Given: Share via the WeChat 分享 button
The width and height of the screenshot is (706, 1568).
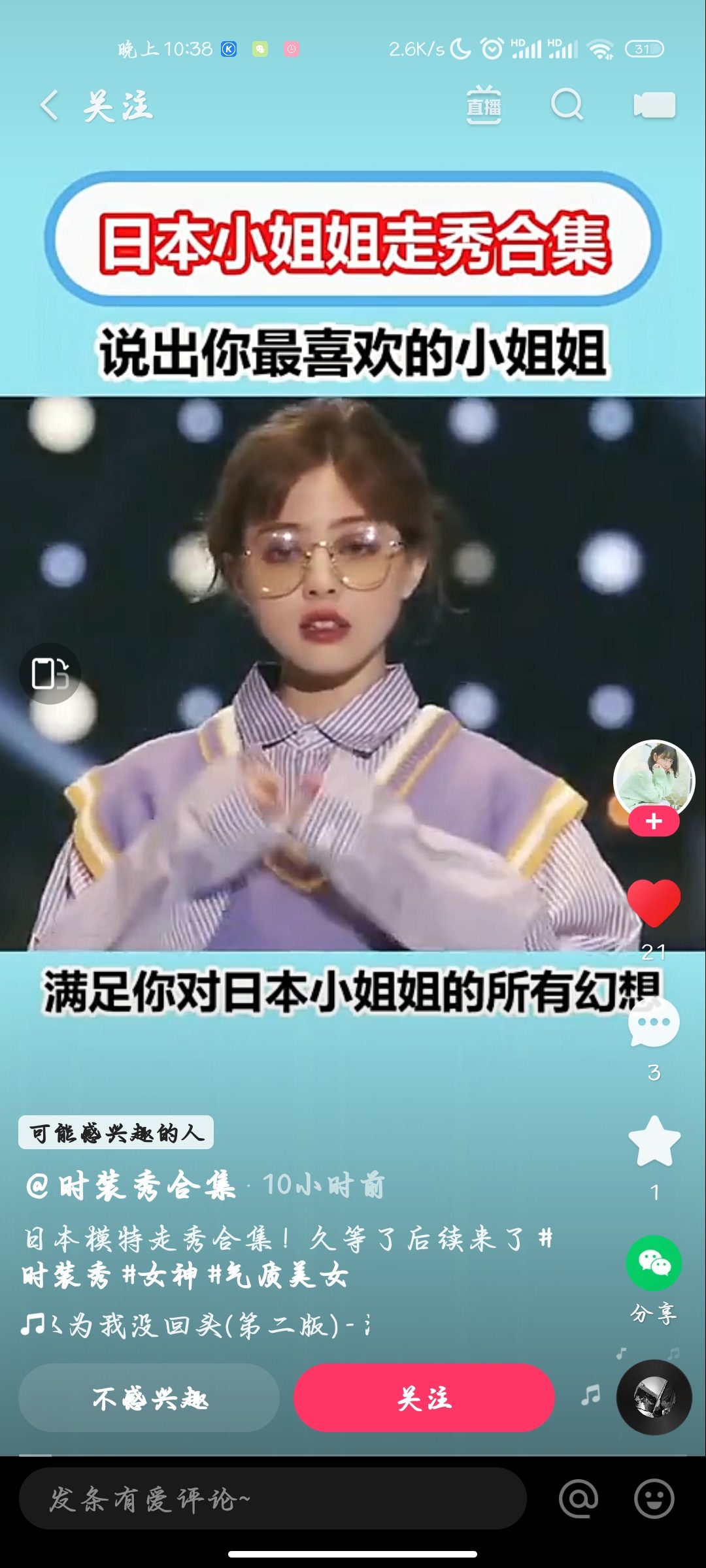Looking at the screenshot, I should click(654, 1264).
